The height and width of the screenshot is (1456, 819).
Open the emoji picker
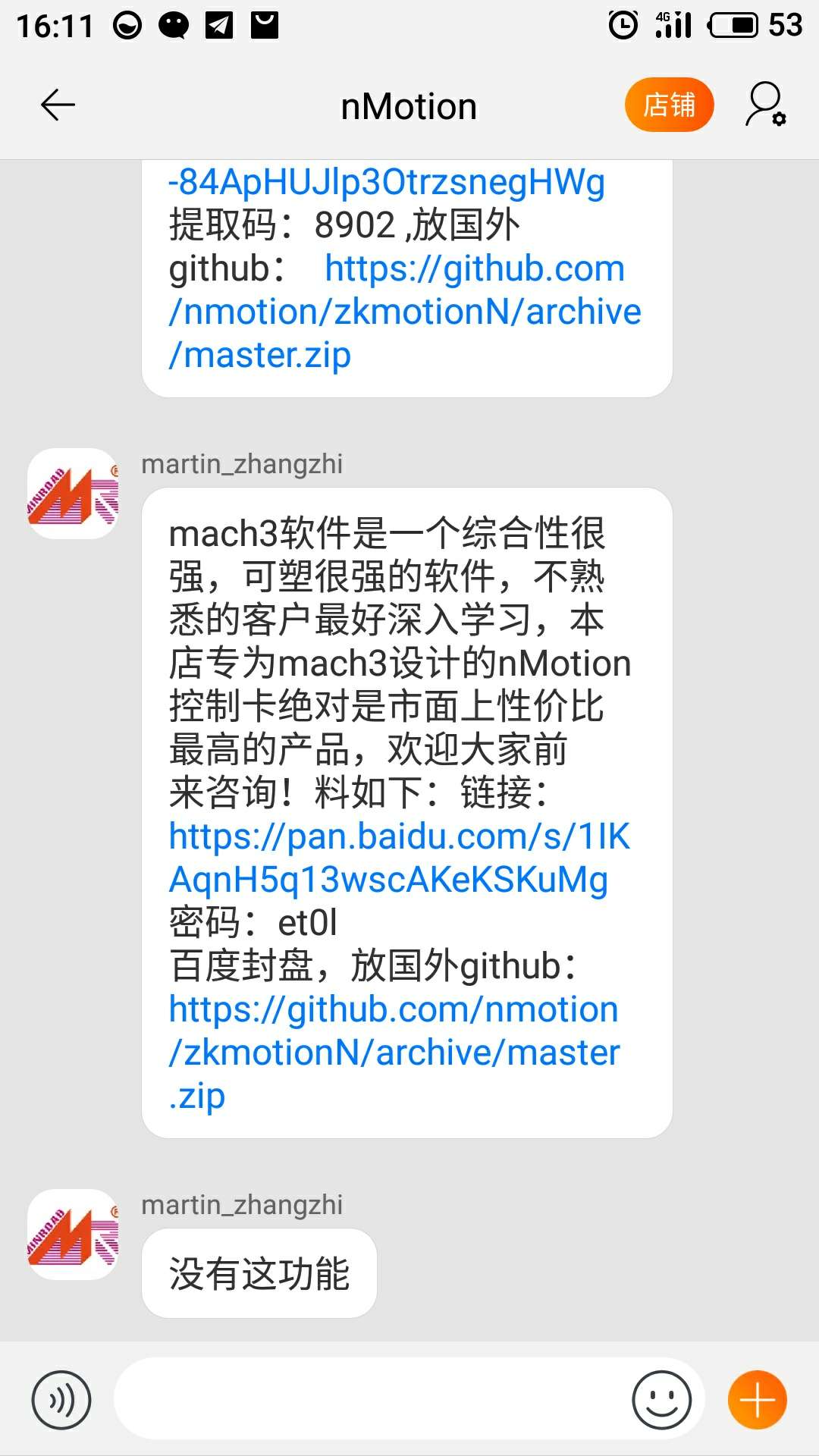pos(661,1400)
